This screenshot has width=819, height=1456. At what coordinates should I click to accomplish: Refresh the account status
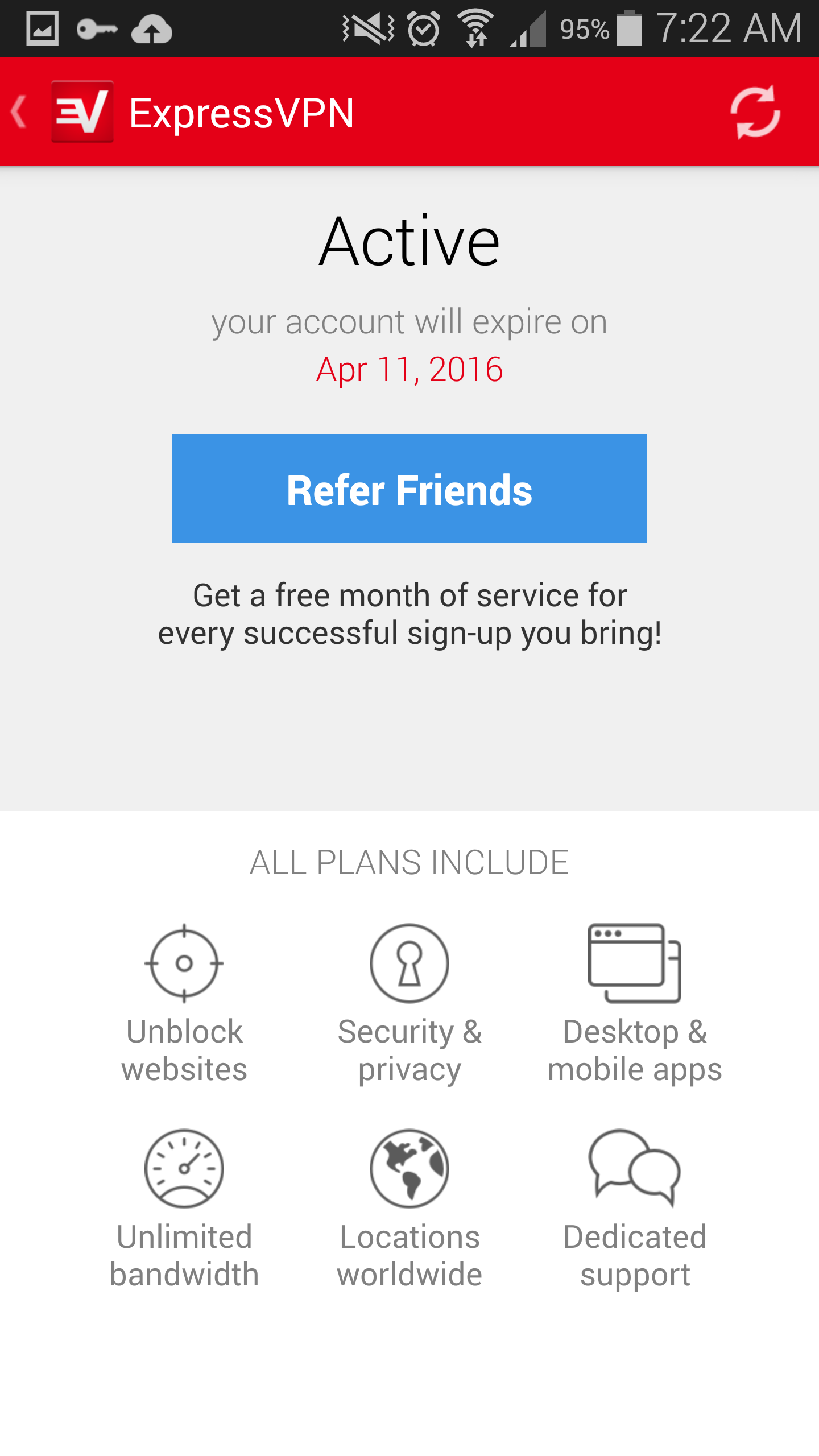755,112
